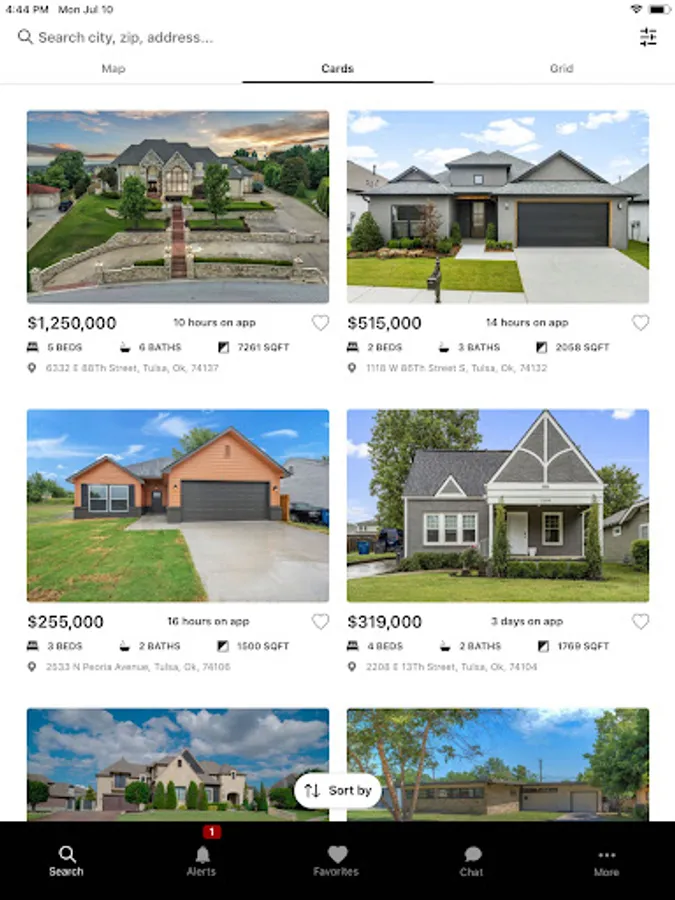675x900 pixels.
Task: Open the Alerts tab in bottom bar
Action: (201, 861)
